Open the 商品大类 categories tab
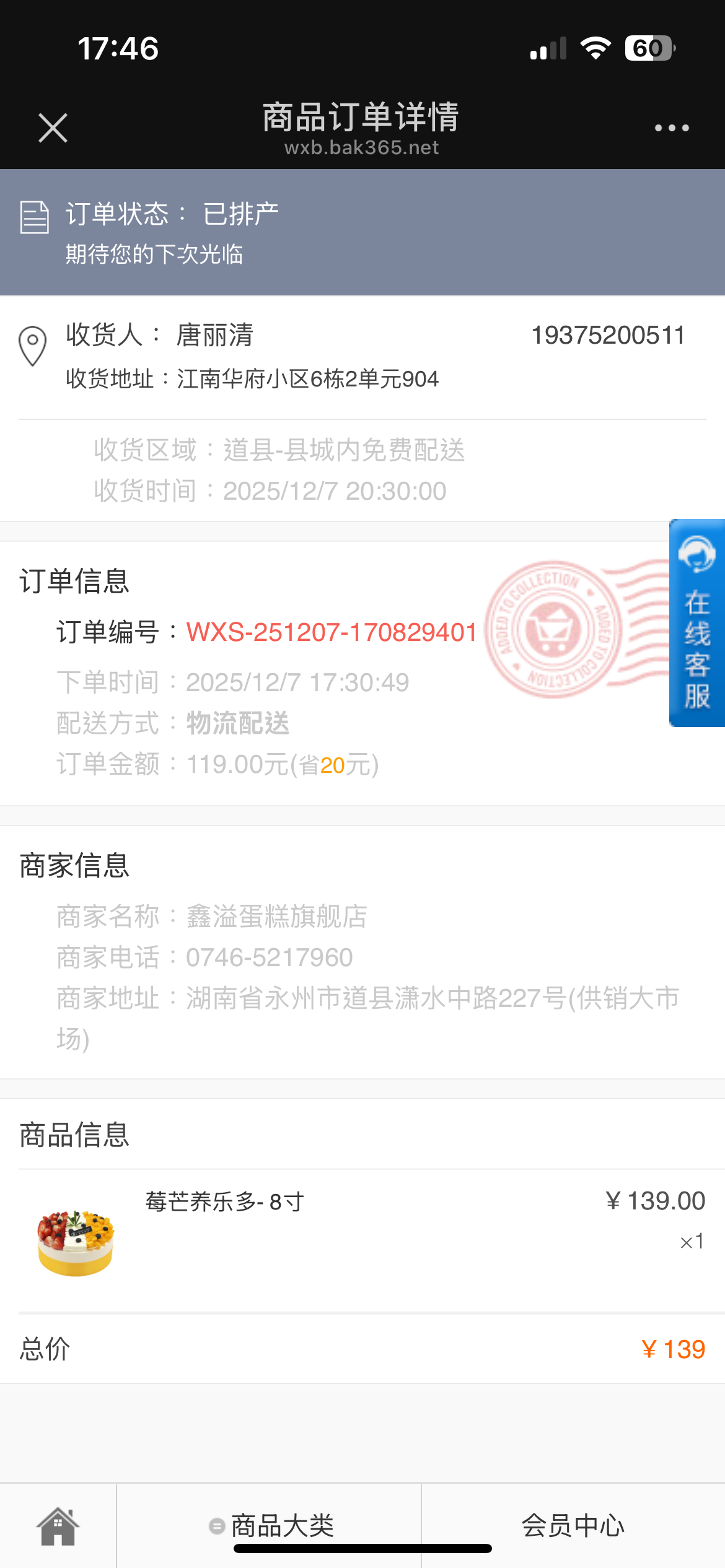The height and width of the screenshot is (1568, 725). [271, 1525]
